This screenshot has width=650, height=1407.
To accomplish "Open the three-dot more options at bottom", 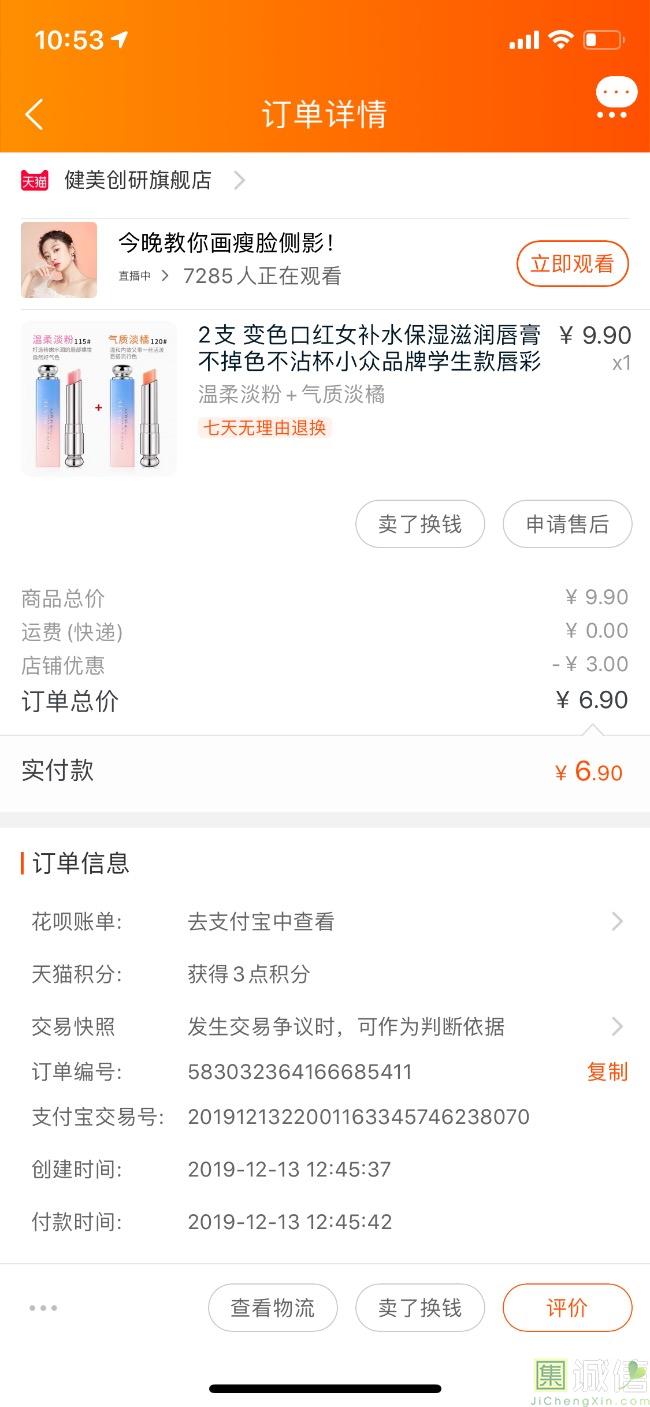I will 43,1308.
